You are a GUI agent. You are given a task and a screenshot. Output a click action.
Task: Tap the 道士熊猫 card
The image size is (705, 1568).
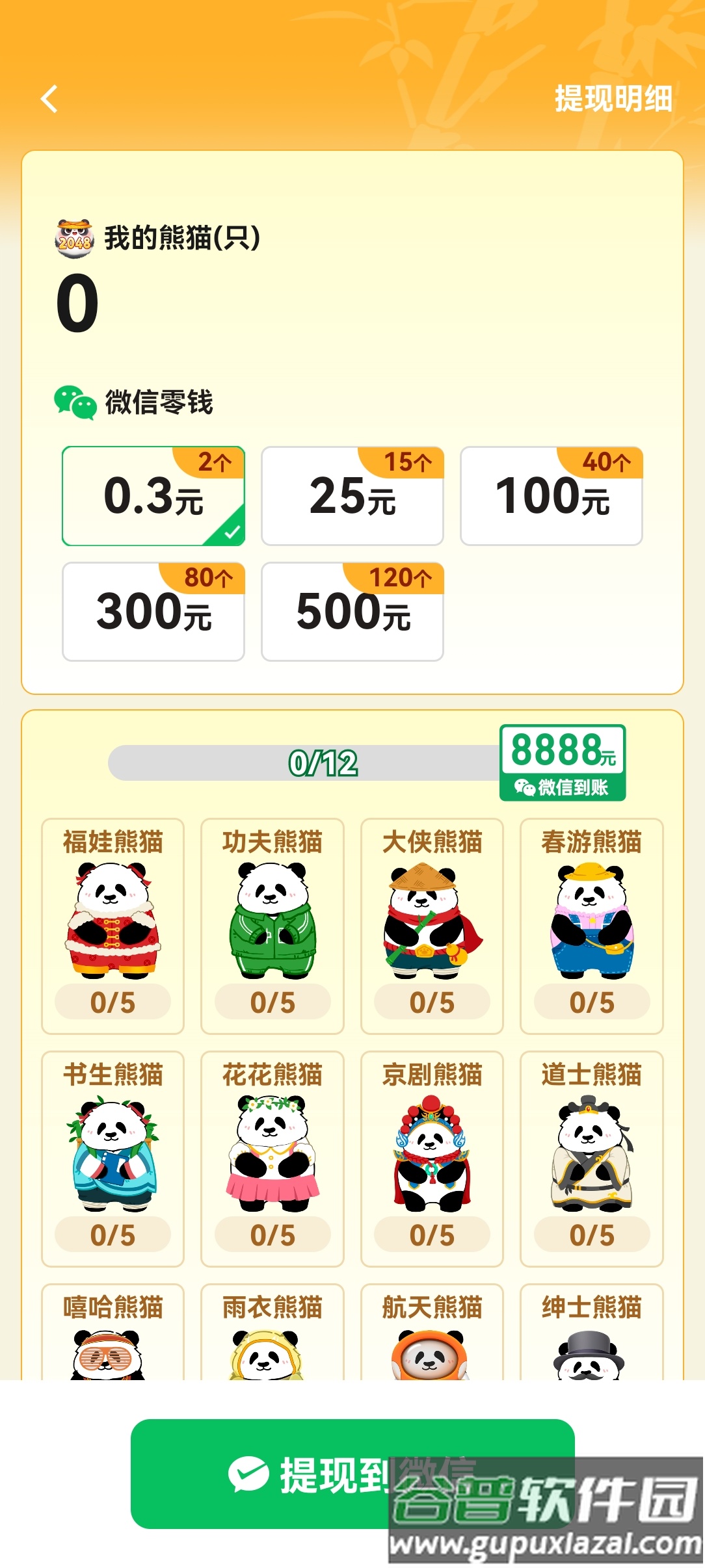(591, 1158)
